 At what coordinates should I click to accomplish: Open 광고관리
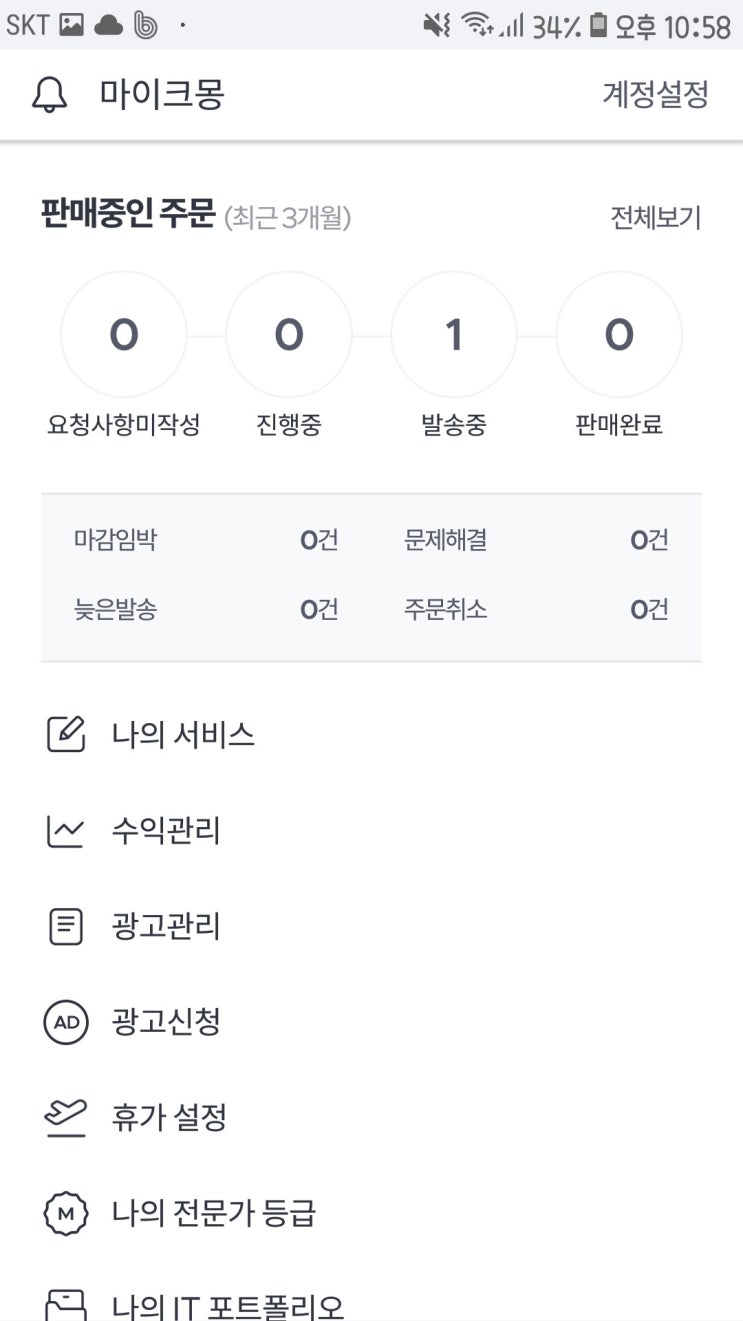click(x=166, y=927)
